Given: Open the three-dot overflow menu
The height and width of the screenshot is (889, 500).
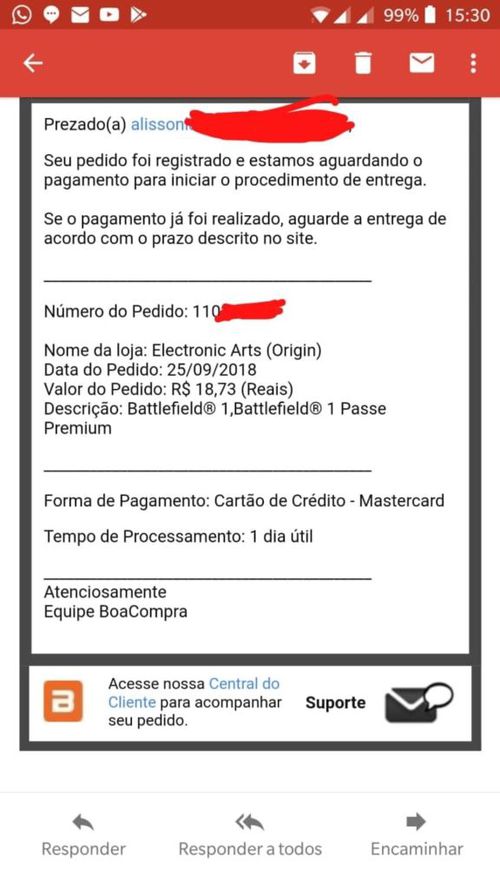Looking at the screenshot, I should click(x=473, y=64).
